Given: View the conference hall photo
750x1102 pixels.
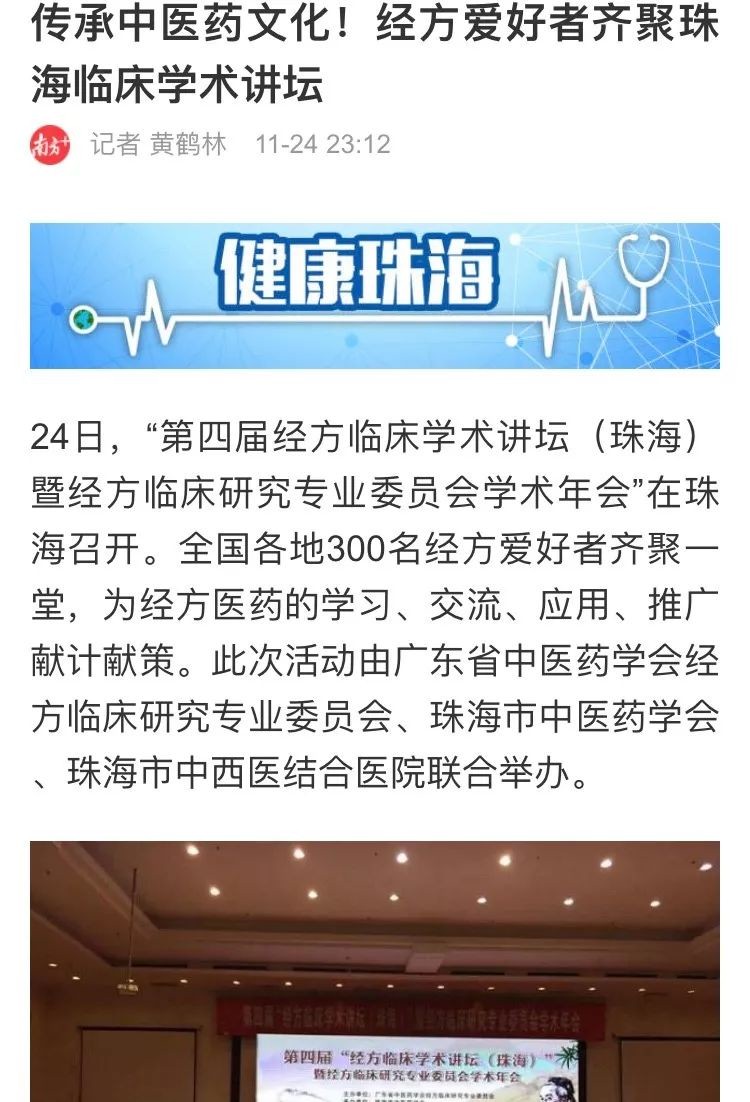Looking at the screenshot, I should coord(375,970).
